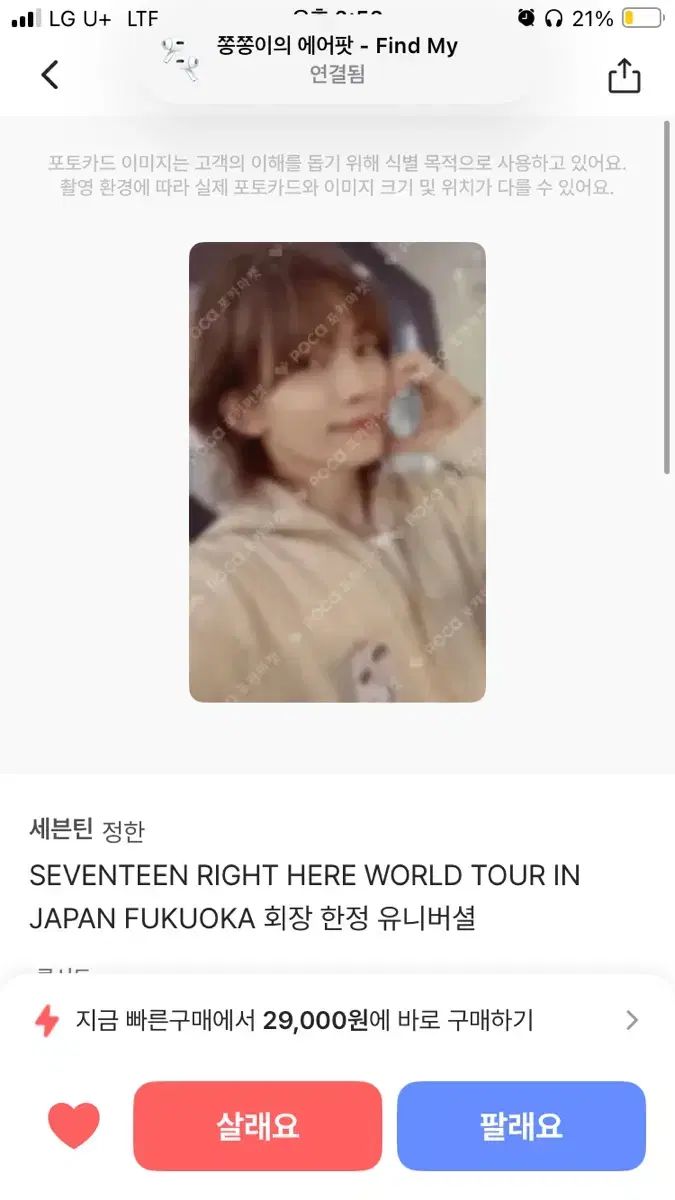Open the AirPods Find My connection banner

(338, 60)
